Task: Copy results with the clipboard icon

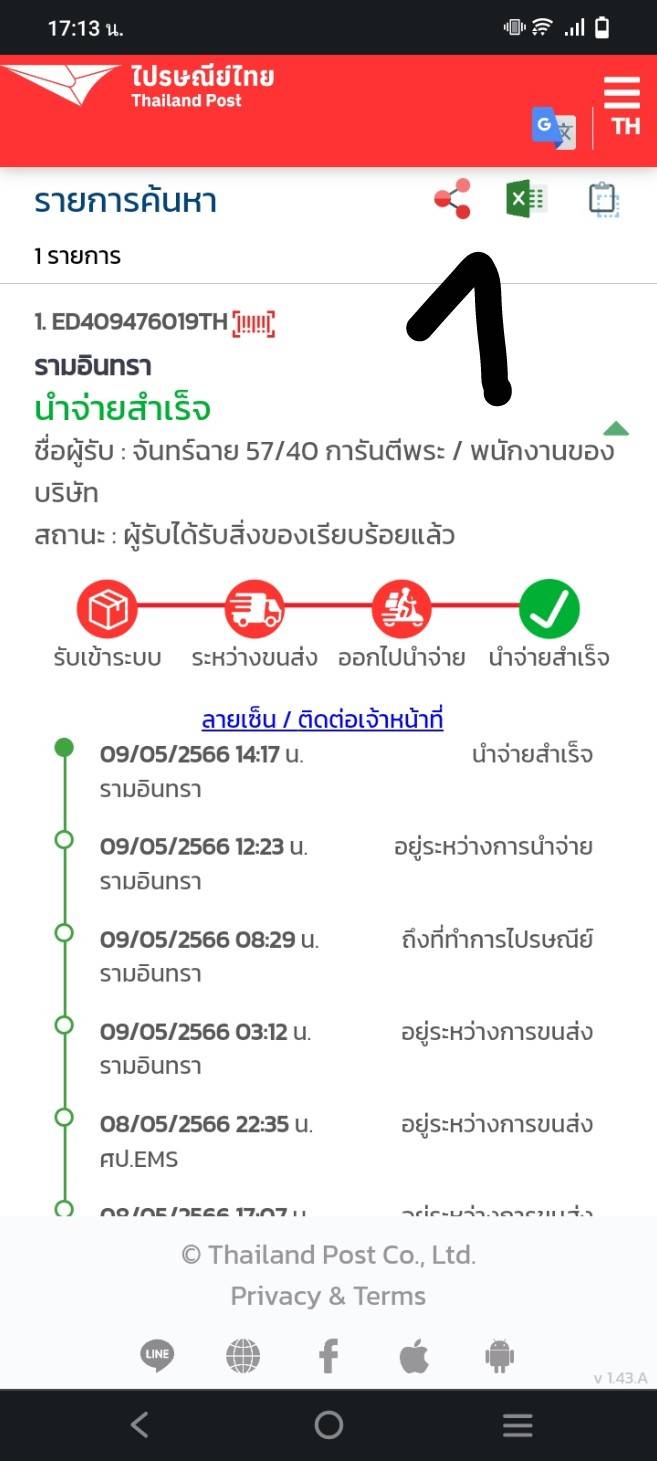Action: point(604,200)
